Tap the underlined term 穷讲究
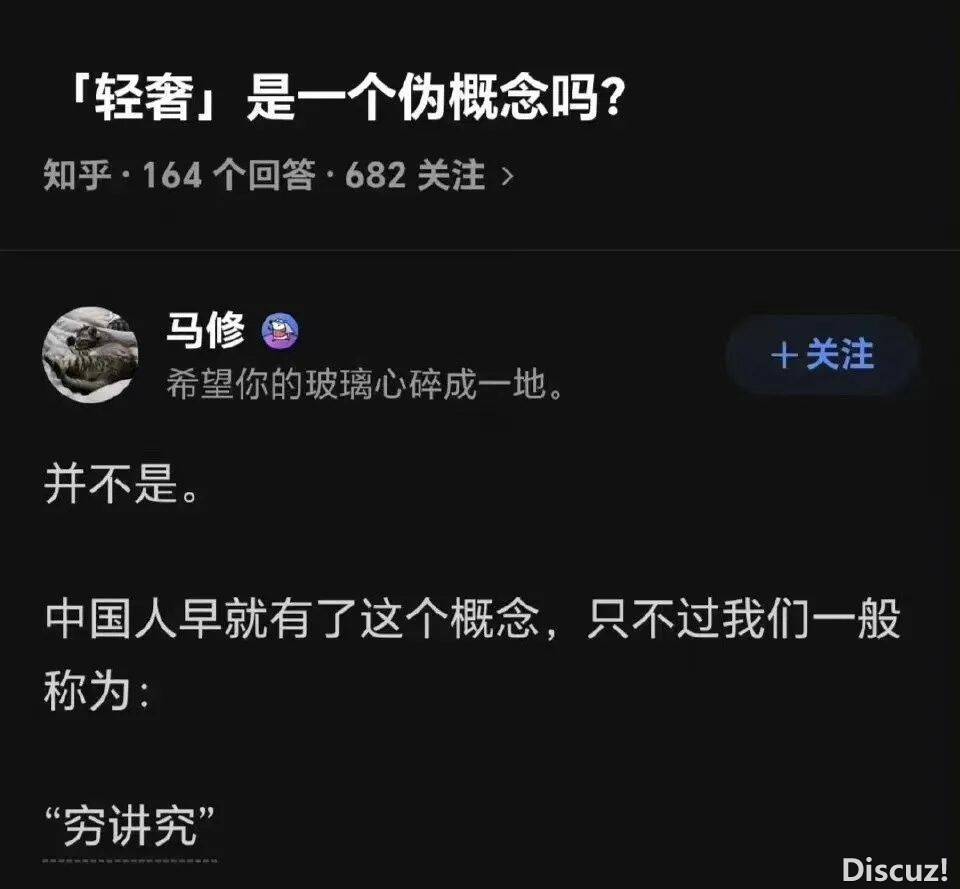 (x=131, y=829)
